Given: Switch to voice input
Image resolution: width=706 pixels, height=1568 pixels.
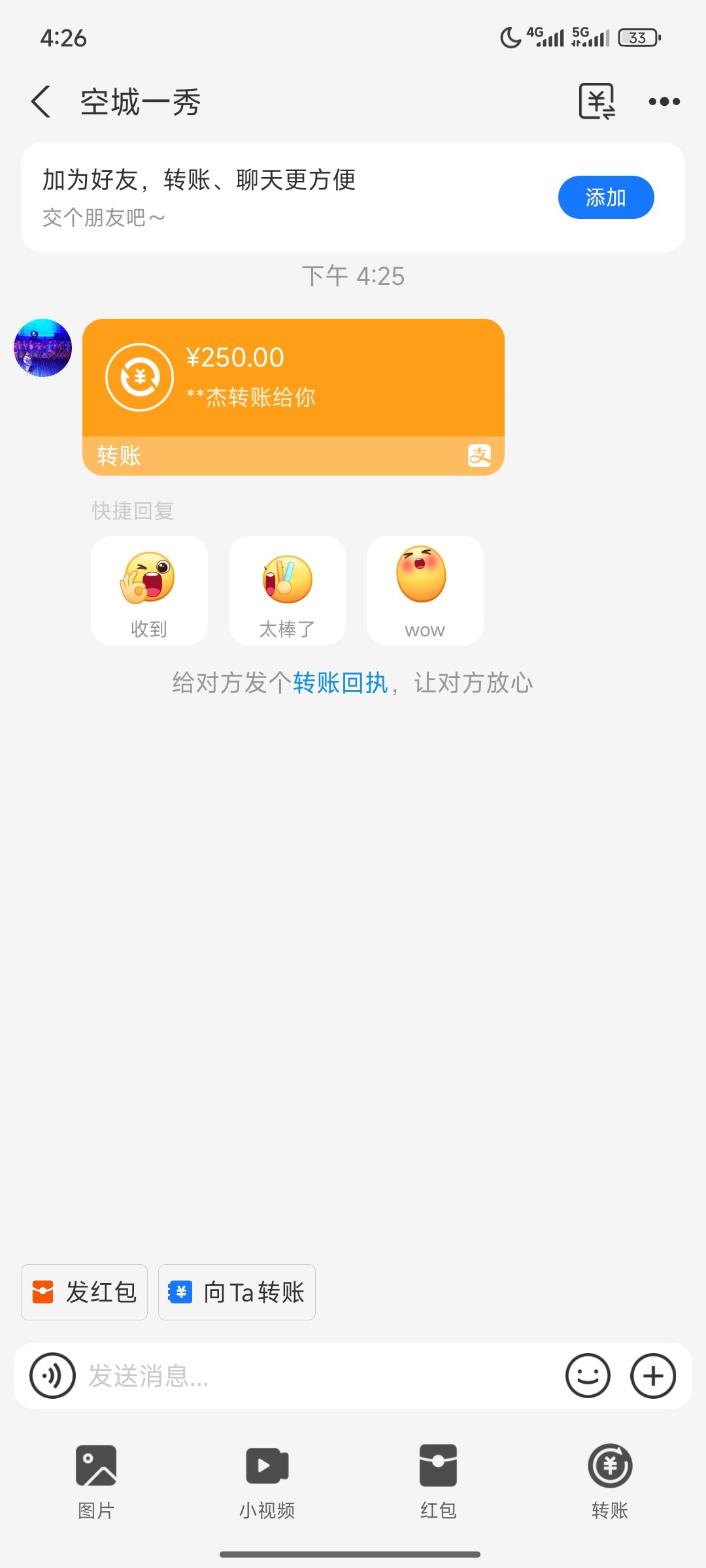Looking at the screenshot, I should click(x=52, y=1376).
